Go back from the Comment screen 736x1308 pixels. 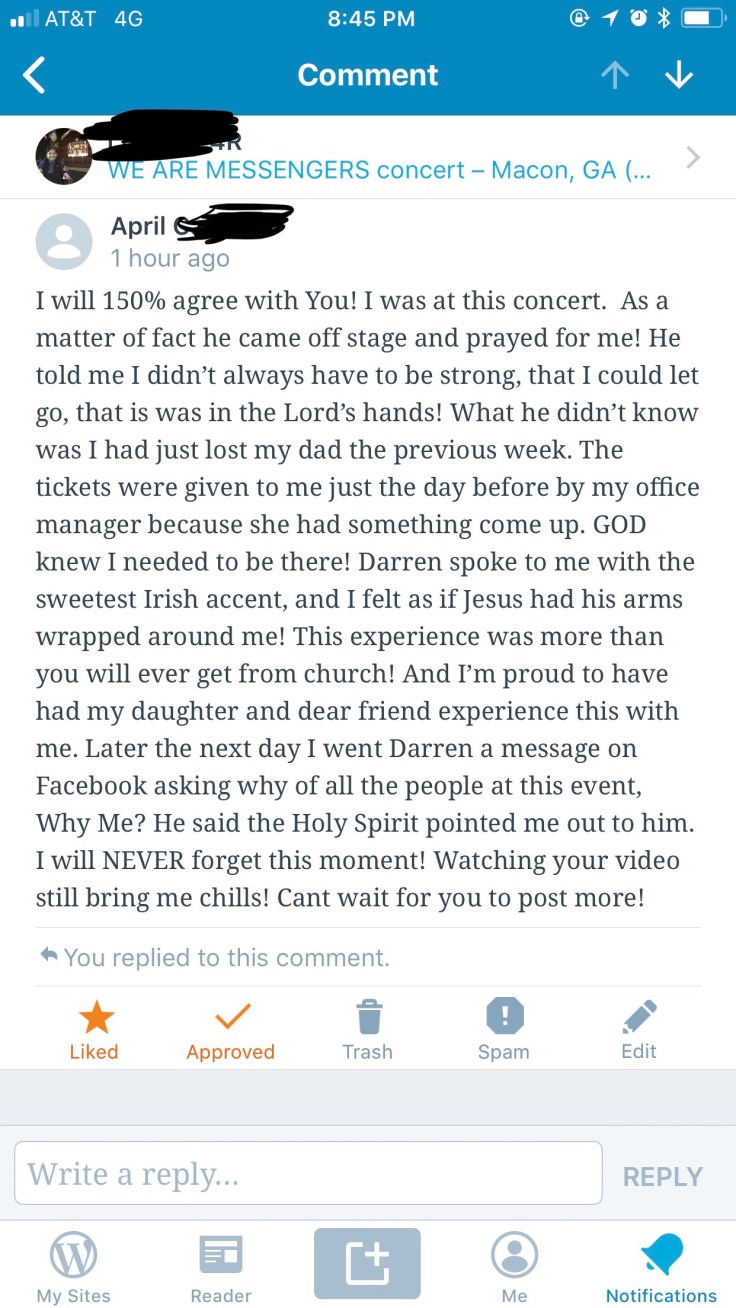(x=35, y=76)
